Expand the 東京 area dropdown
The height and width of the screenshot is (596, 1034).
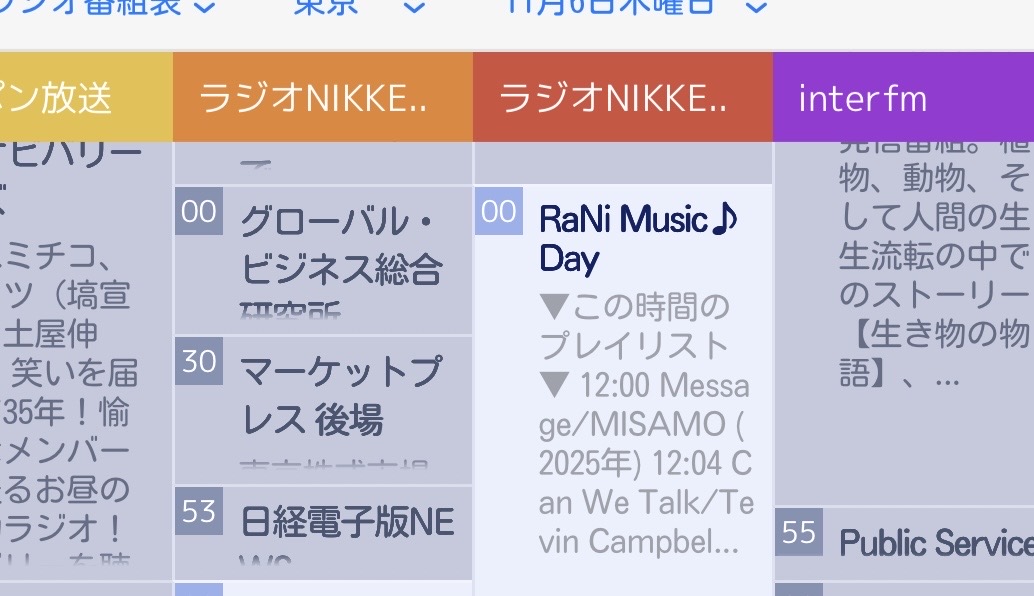pos(360,8)
